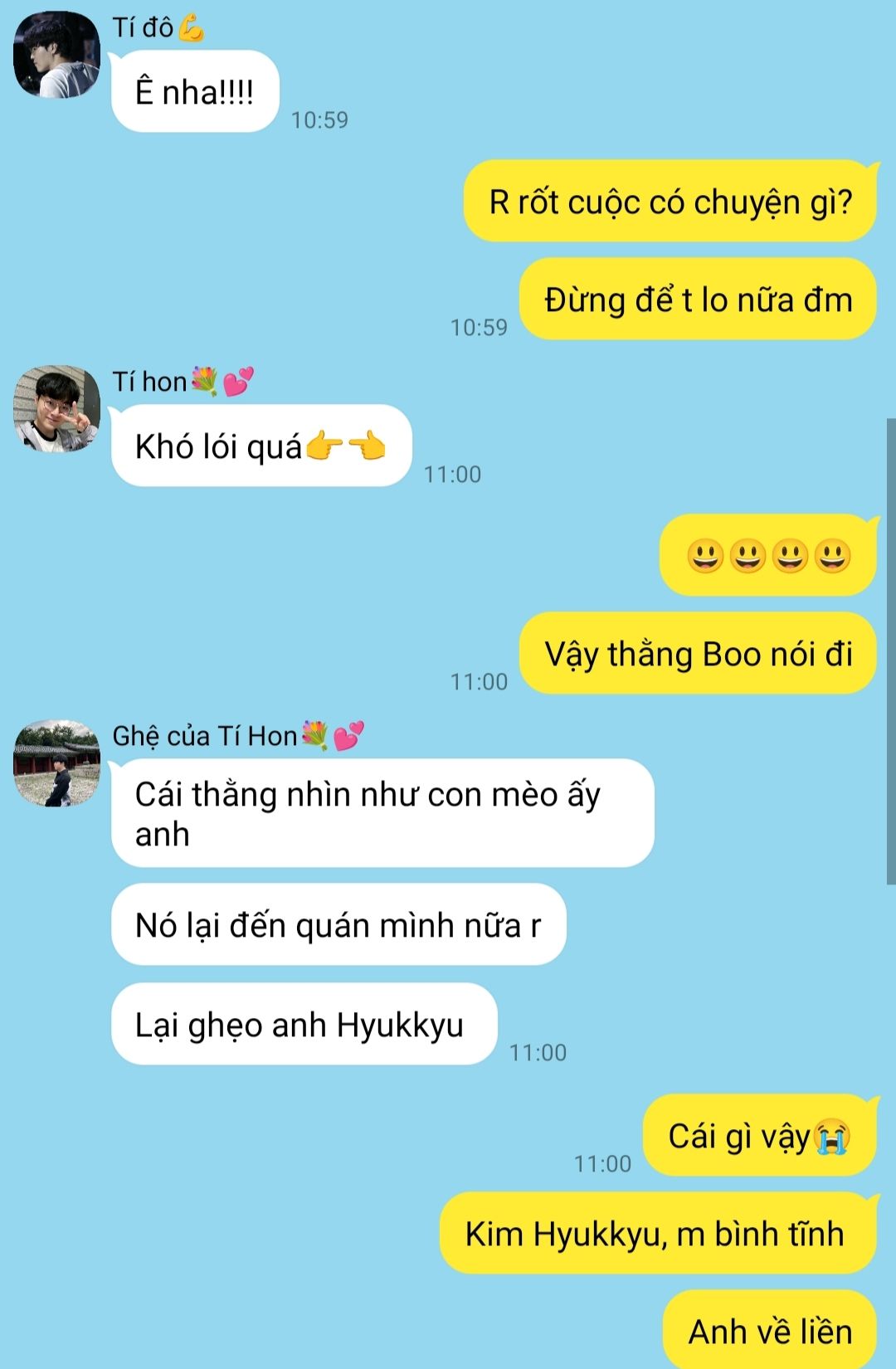The image size is (896, 1369).
Task: Open Tí đô's profile picture
Action: (56, 55)
